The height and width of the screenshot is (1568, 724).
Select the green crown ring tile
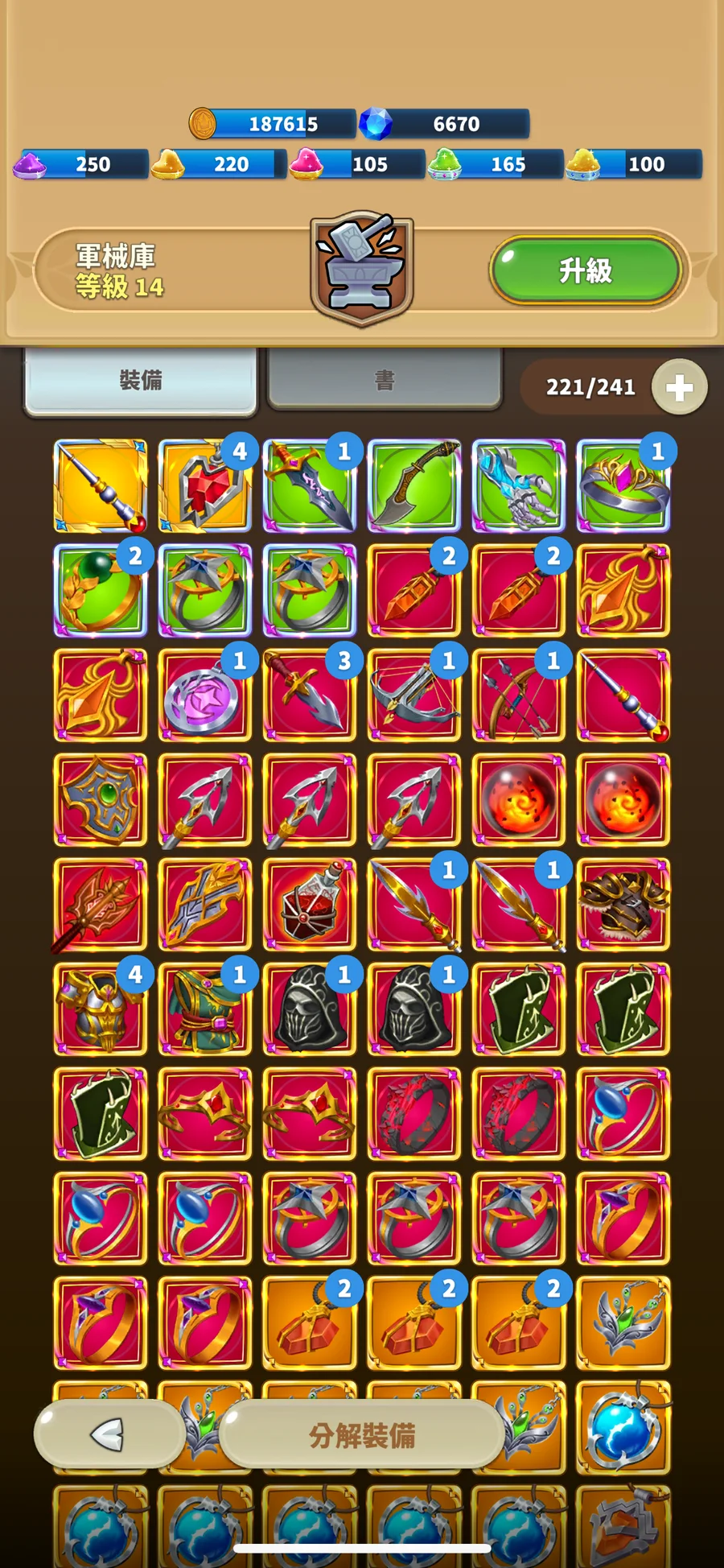[x=623, y=487]
